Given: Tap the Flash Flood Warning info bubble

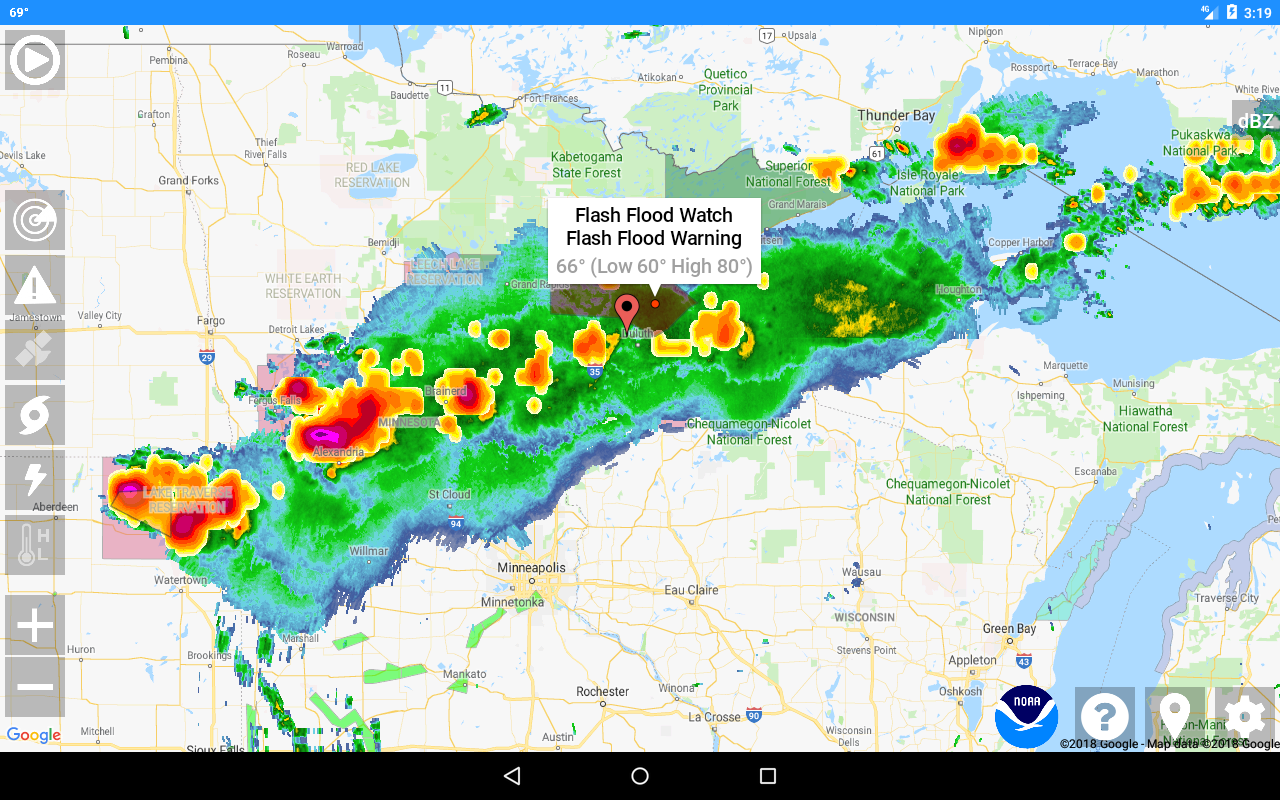Looking at the screenshot, I should coord(654,240).
